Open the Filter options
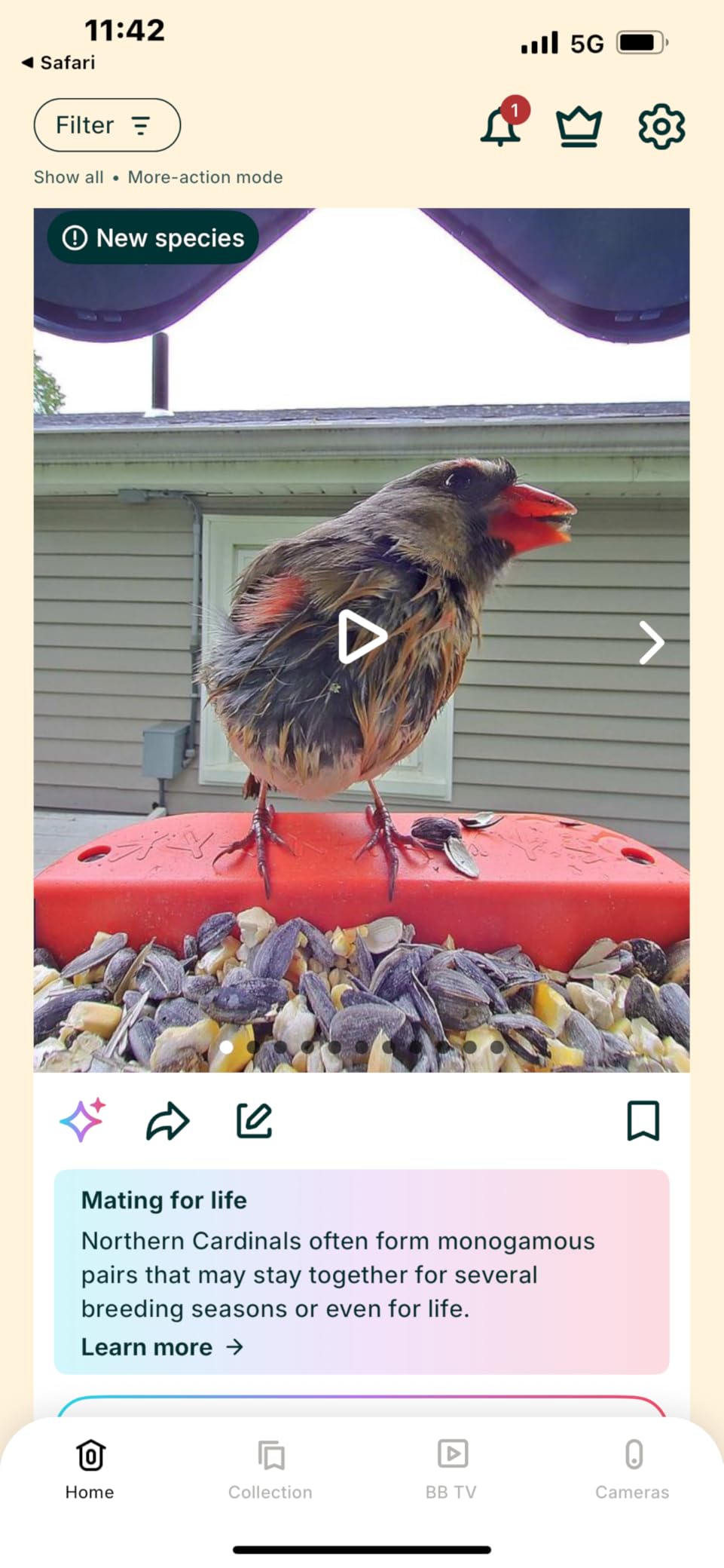 tap(106, 125)
